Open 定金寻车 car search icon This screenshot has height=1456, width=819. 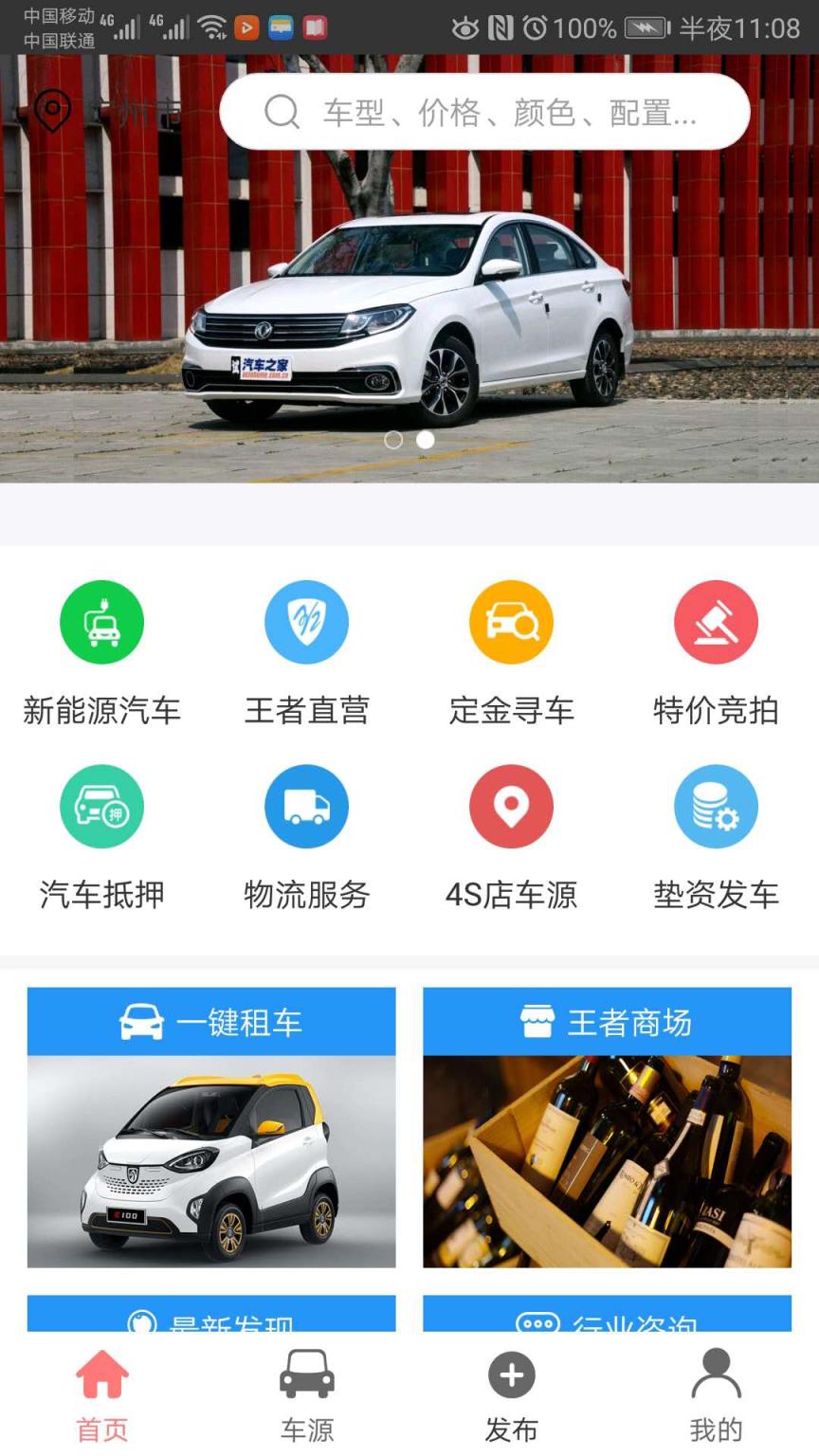click(511, 622)
